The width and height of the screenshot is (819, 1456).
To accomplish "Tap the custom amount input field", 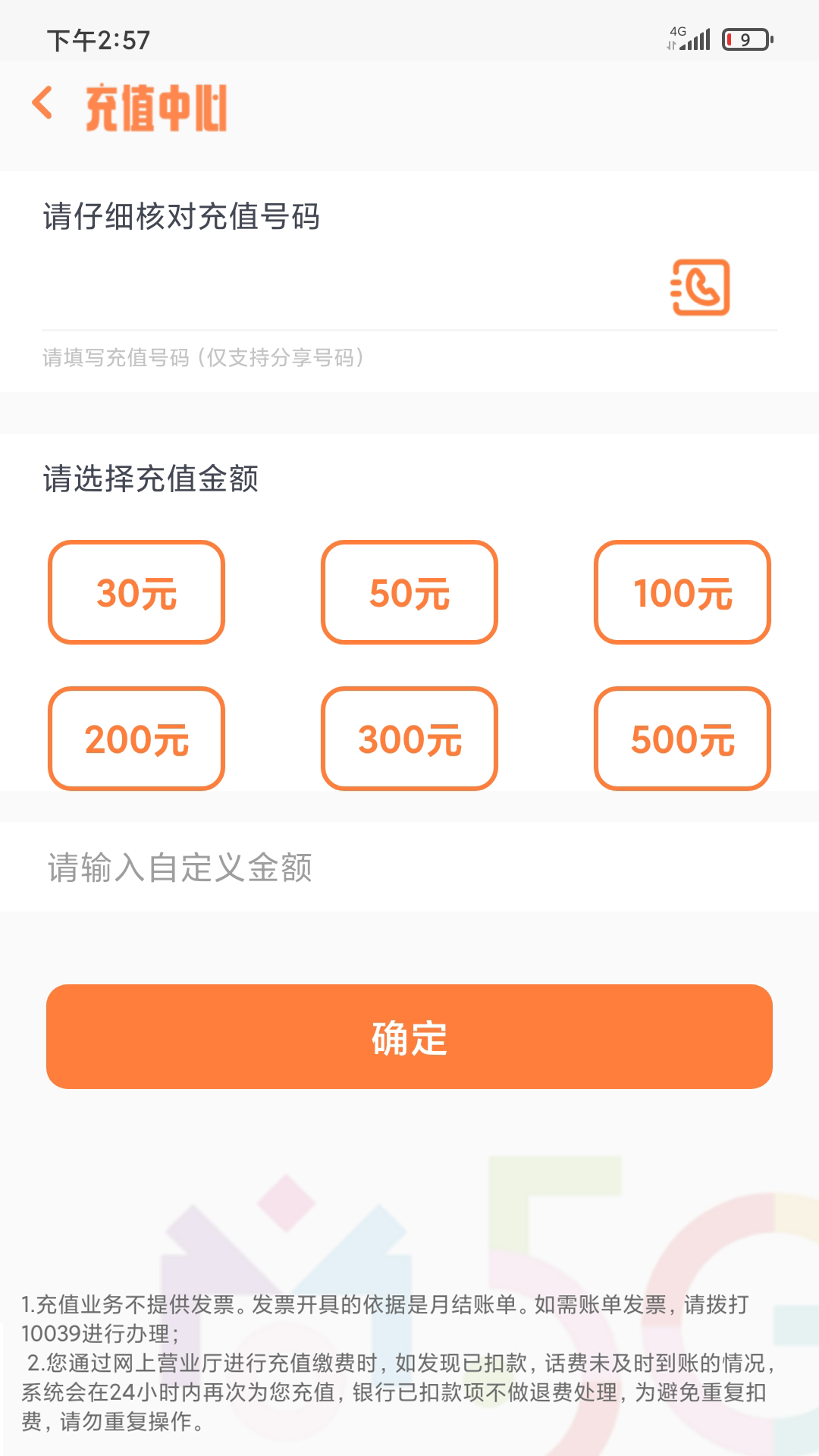I will 409,867.
